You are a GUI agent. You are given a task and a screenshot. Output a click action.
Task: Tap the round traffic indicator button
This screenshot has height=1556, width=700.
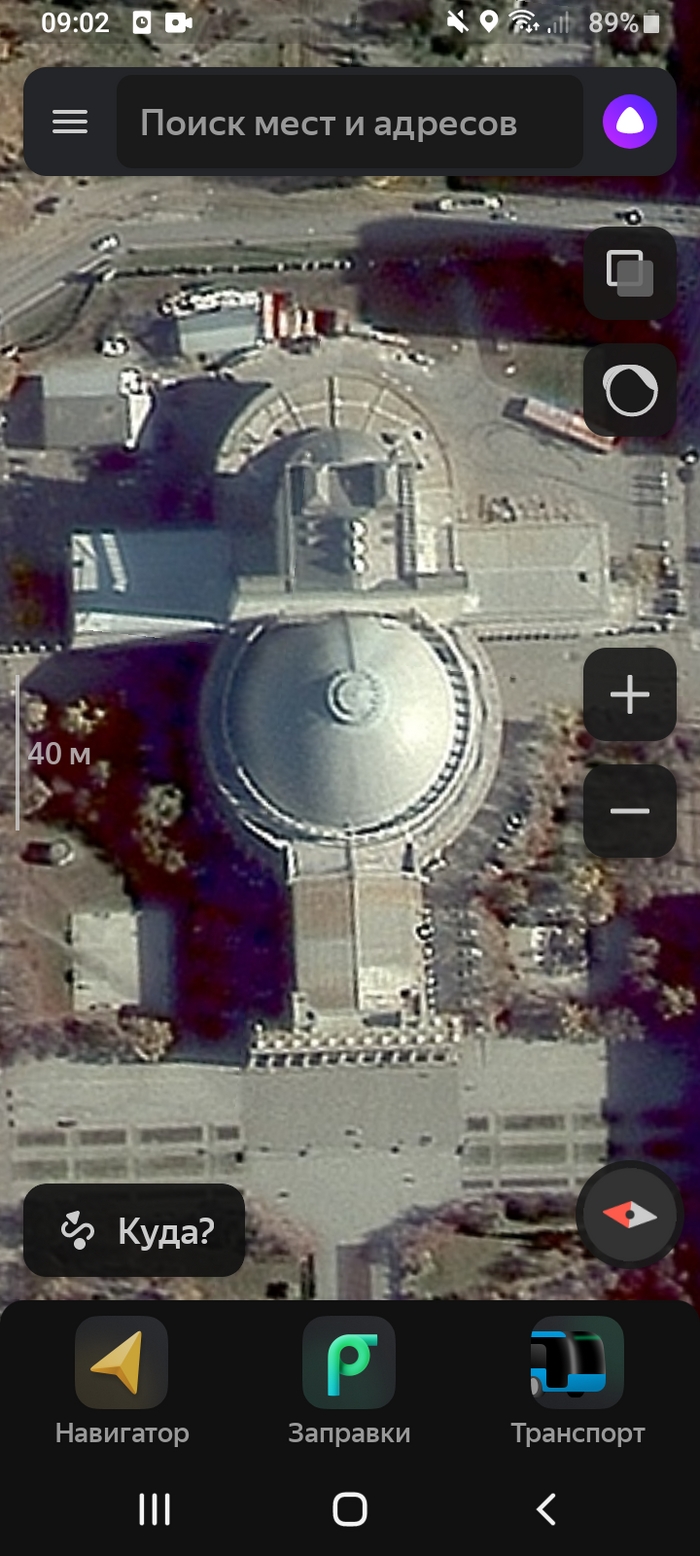click(630, 390)
